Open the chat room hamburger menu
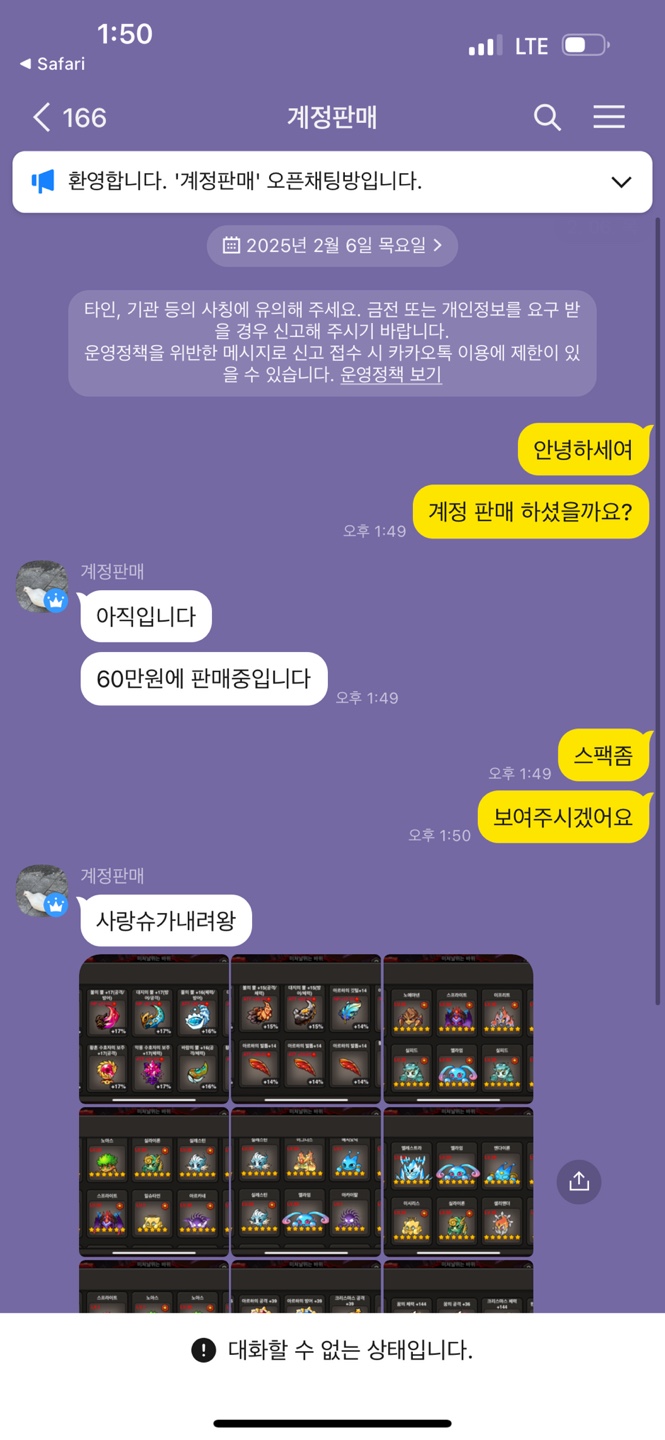Image resolution: width=665 pixels, height=1440 pixels. tap(609, 117)
